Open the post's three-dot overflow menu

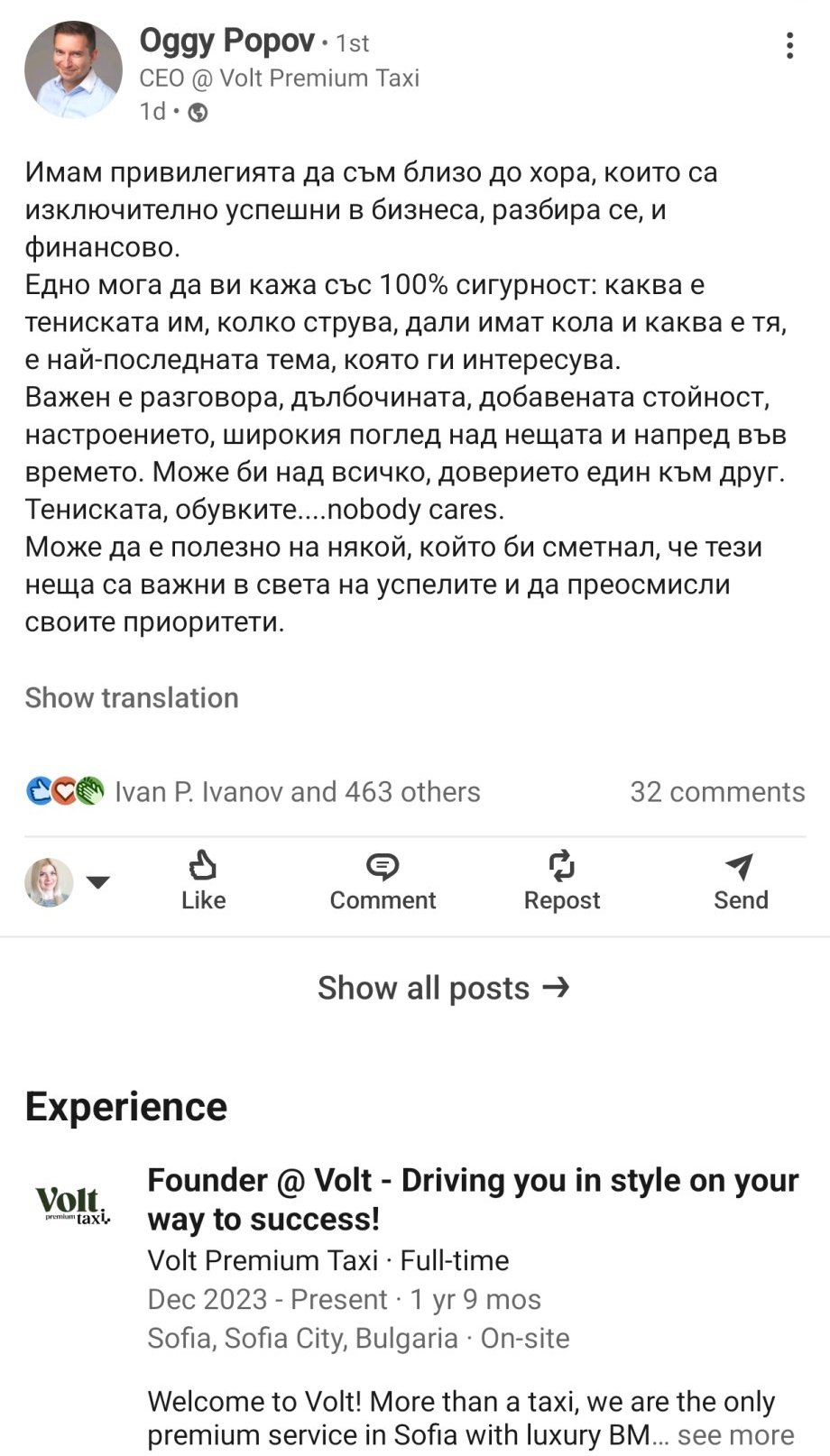click(789, 46)
